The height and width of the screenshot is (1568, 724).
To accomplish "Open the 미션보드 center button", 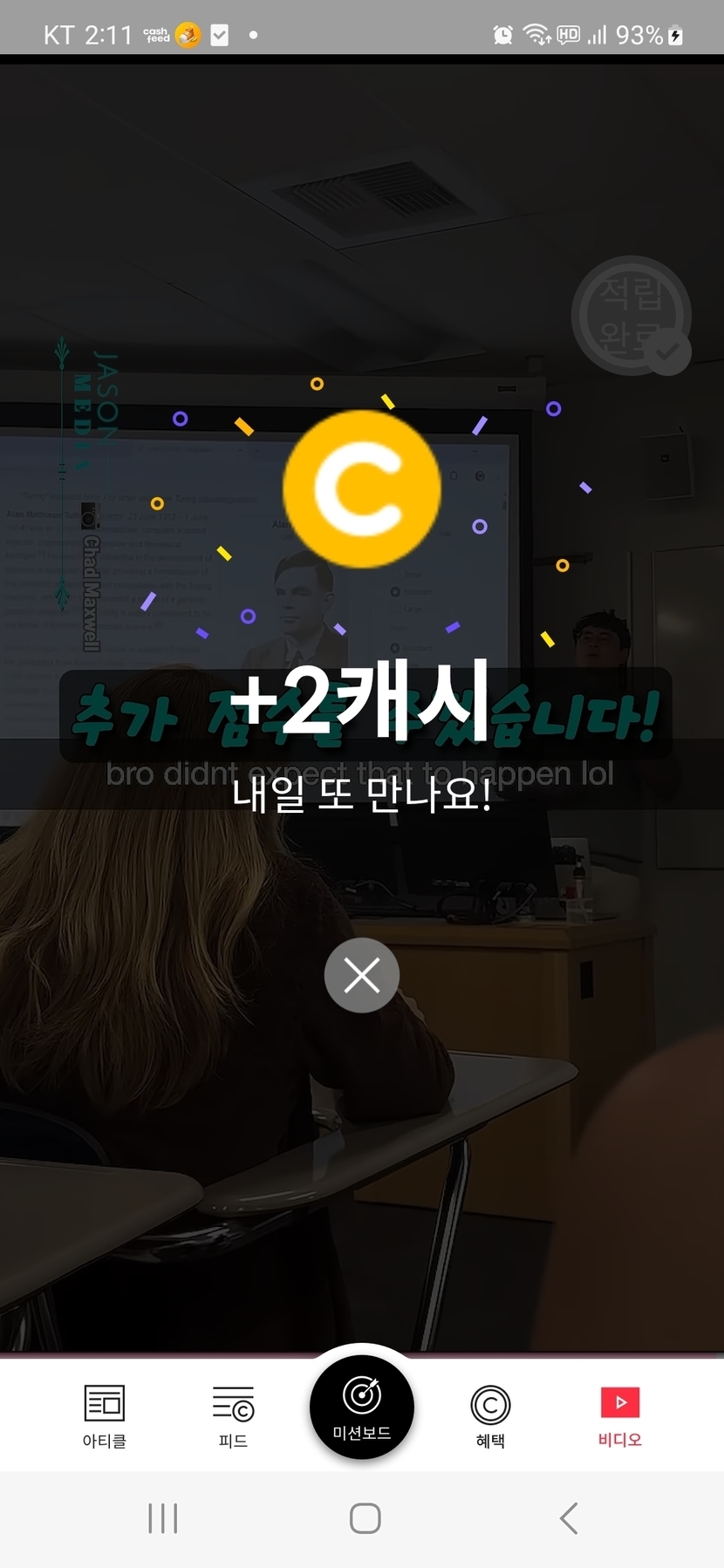I will pyautogui.click(x=361, y=1406).
